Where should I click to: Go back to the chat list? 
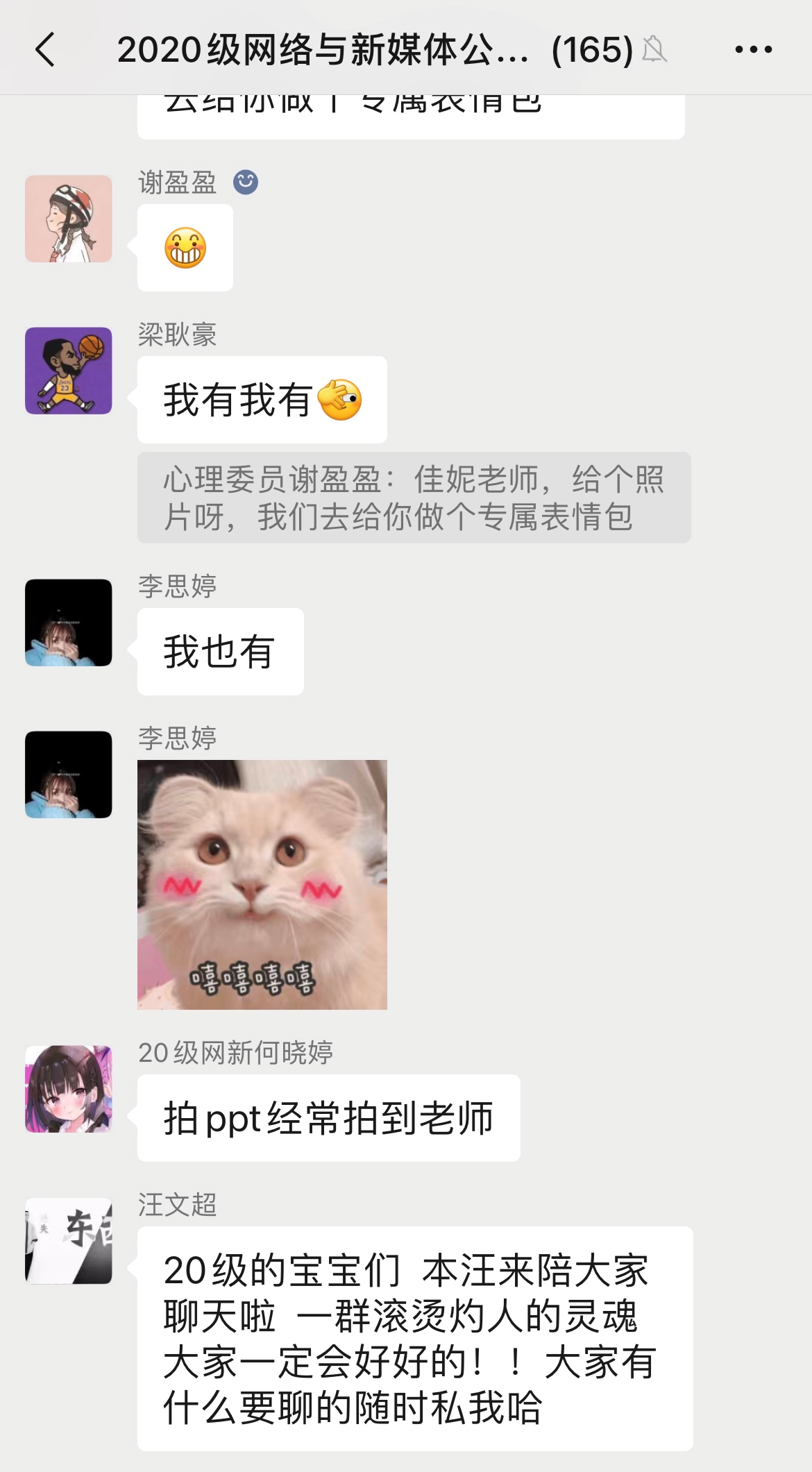tap(45, 50)
